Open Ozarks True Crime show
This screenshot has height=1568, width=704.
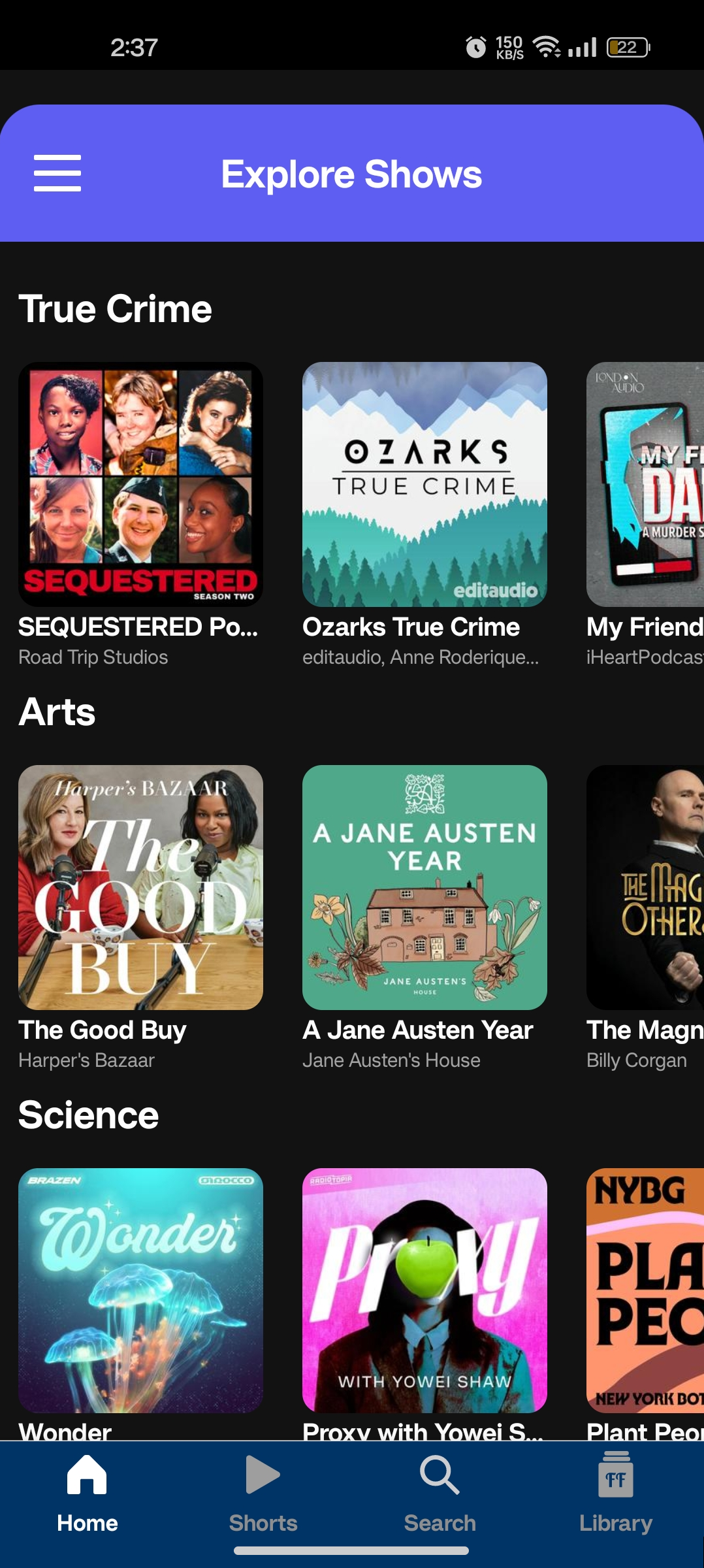pos(424,484)
